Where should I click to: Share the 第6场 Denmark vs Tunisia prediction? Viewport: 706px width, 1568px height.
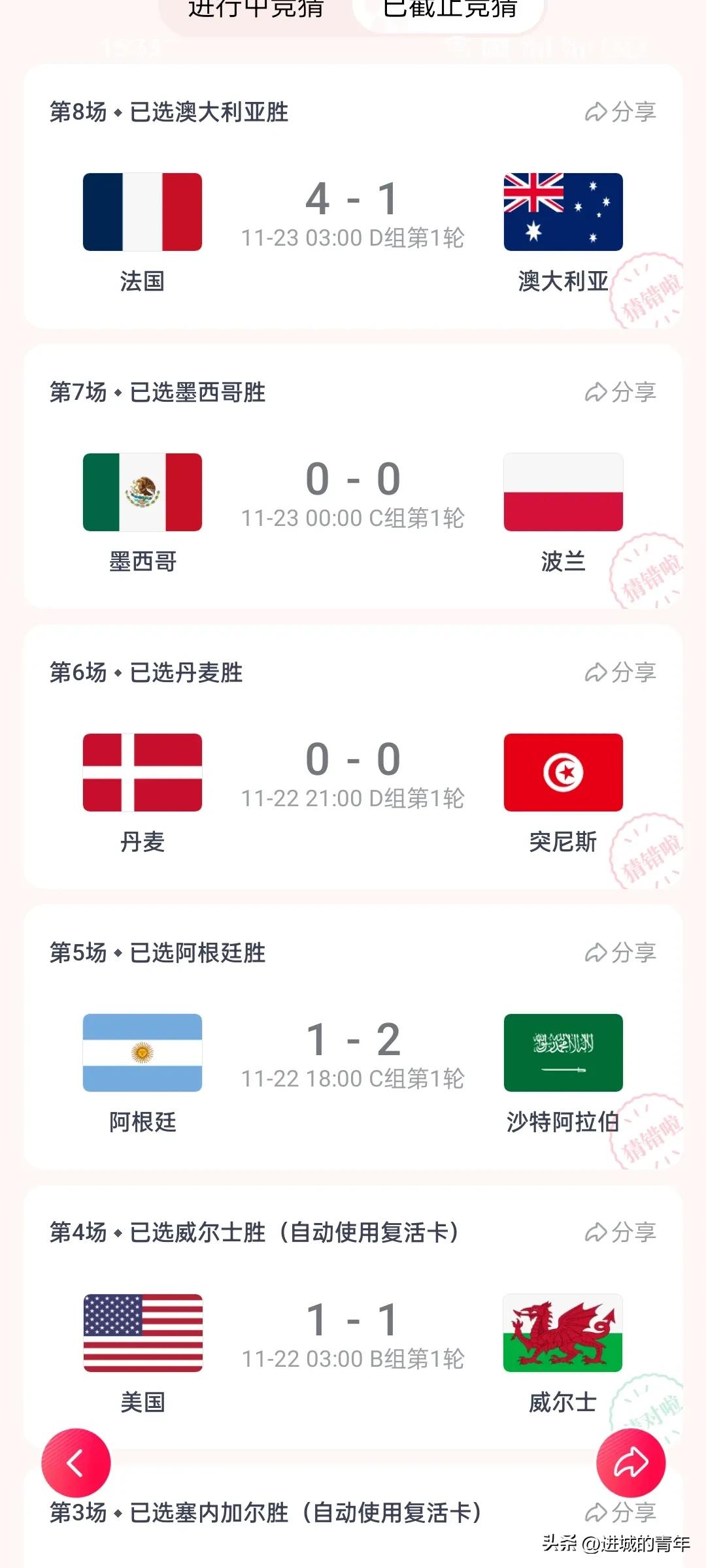620,673
